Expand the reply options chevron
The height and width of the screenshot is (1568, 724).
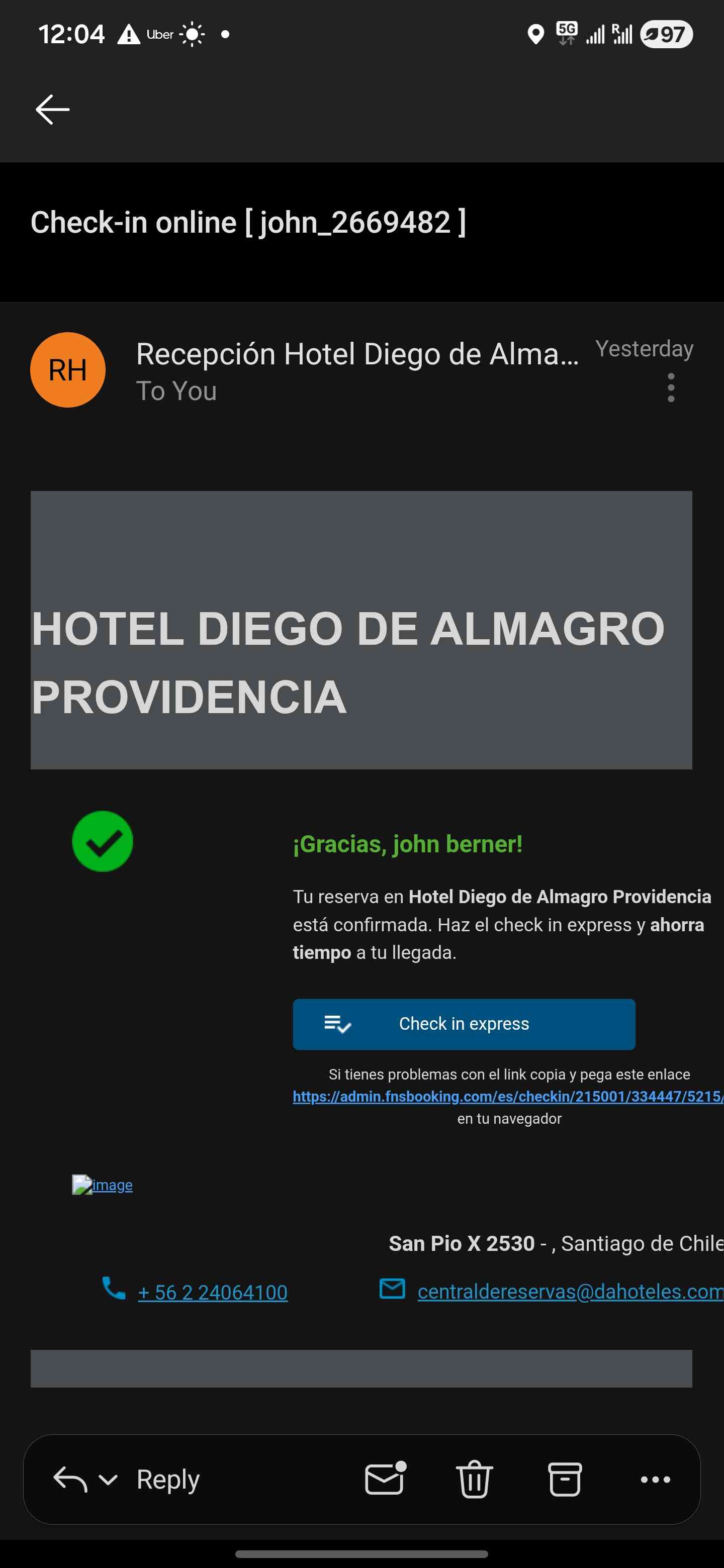[109, 1479]
